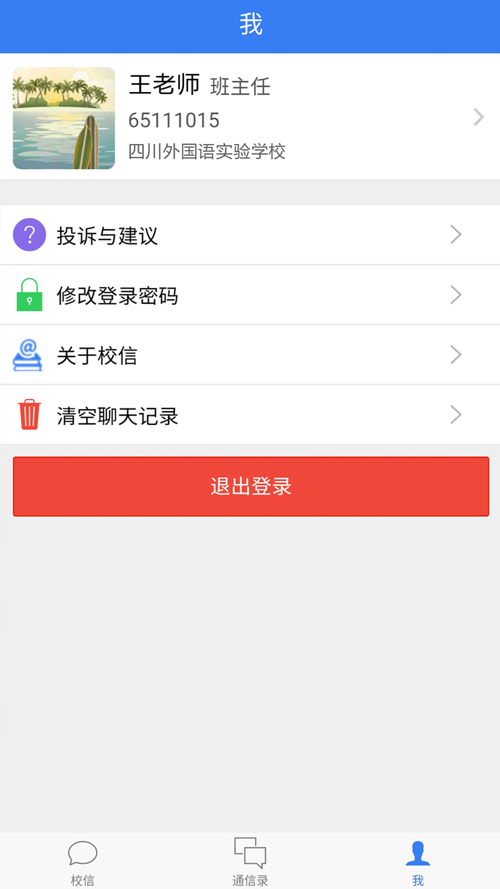
Task: Select 清空聊天记录 to clear chats
Action: [250, 415]
